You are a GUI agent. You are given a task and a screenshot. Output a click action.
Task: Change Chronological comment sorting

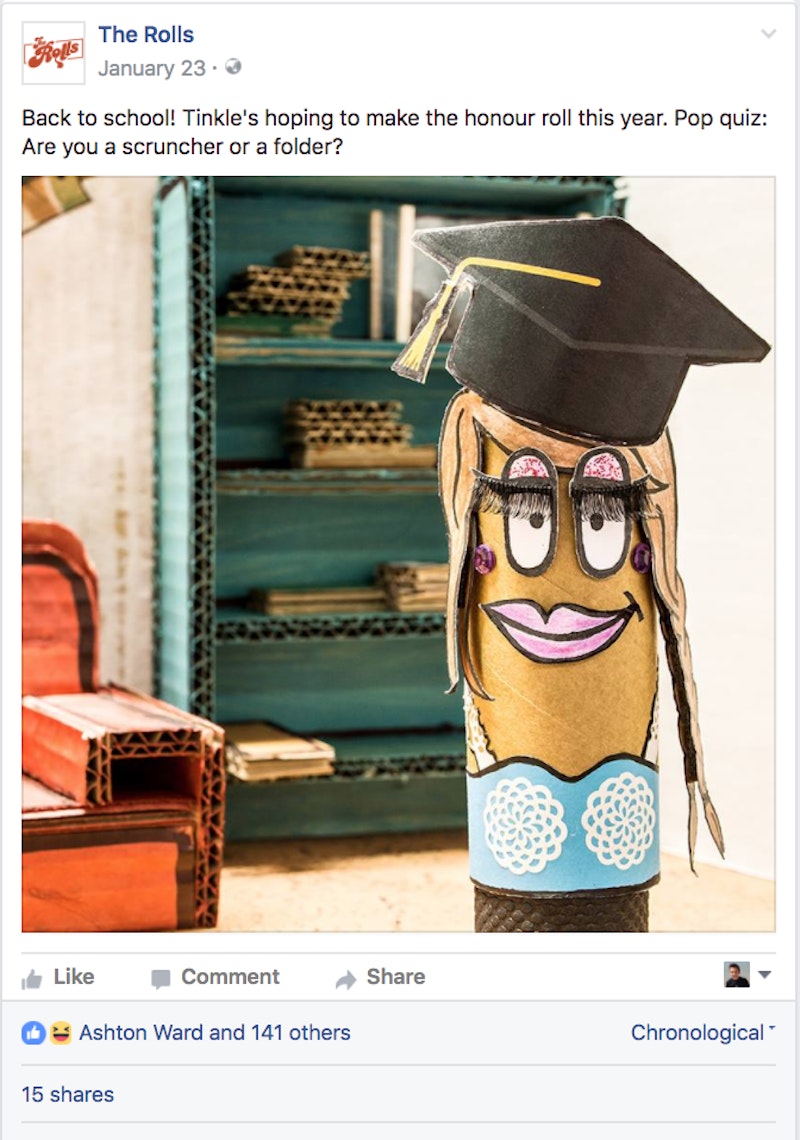coord(702,1033)
